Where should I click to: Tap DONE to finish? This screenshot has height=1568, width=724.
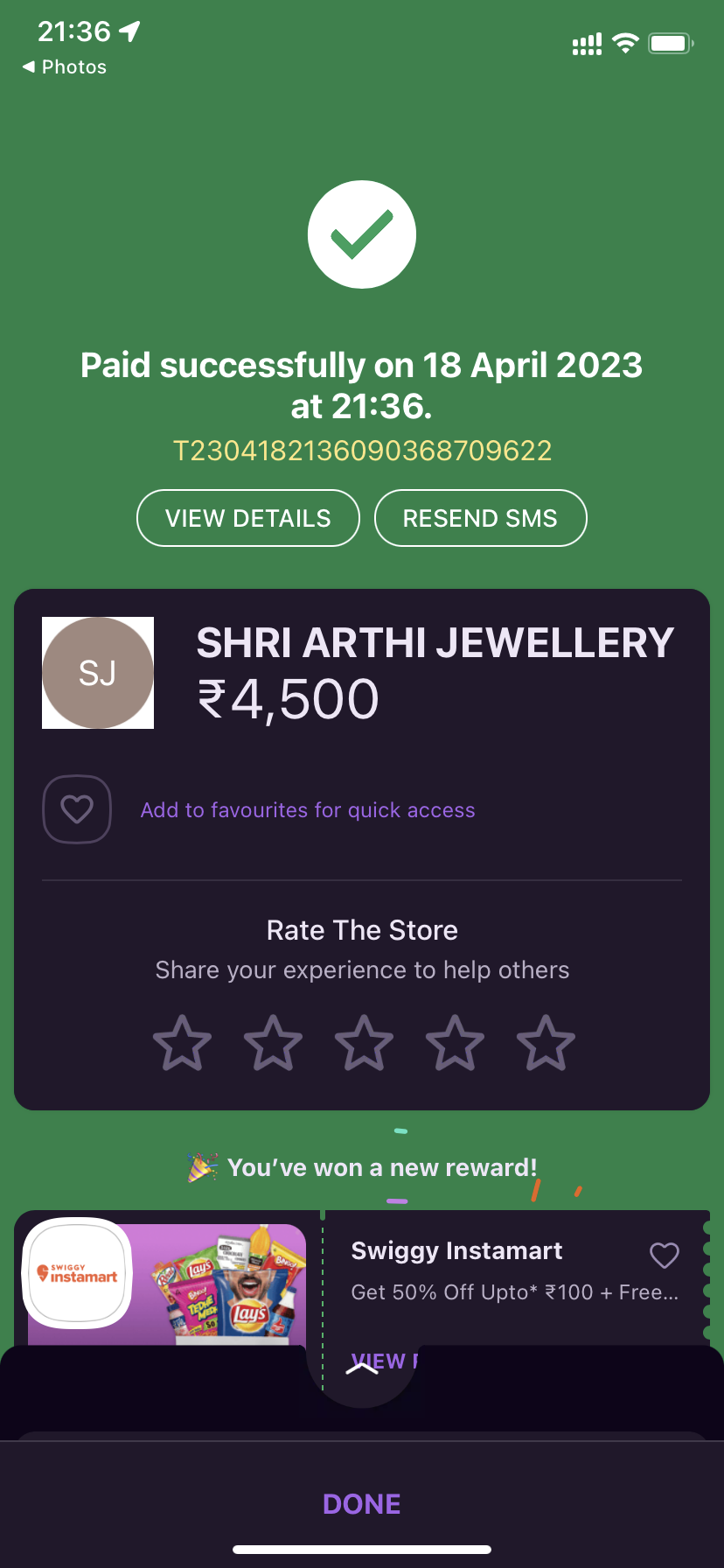pyautogui.click(x=362, y=1504)
